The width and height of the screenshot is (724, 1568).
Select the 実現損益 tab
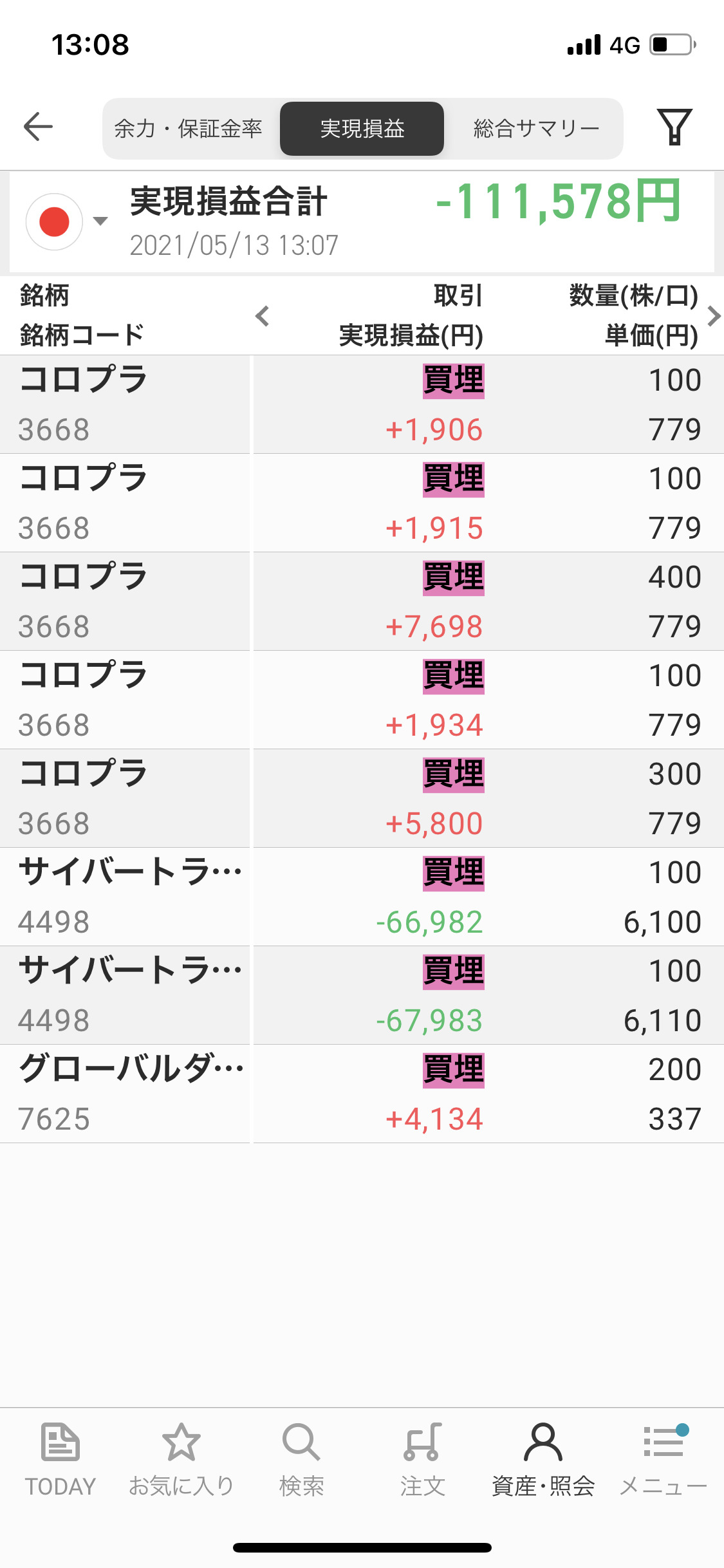click(362, 129)
